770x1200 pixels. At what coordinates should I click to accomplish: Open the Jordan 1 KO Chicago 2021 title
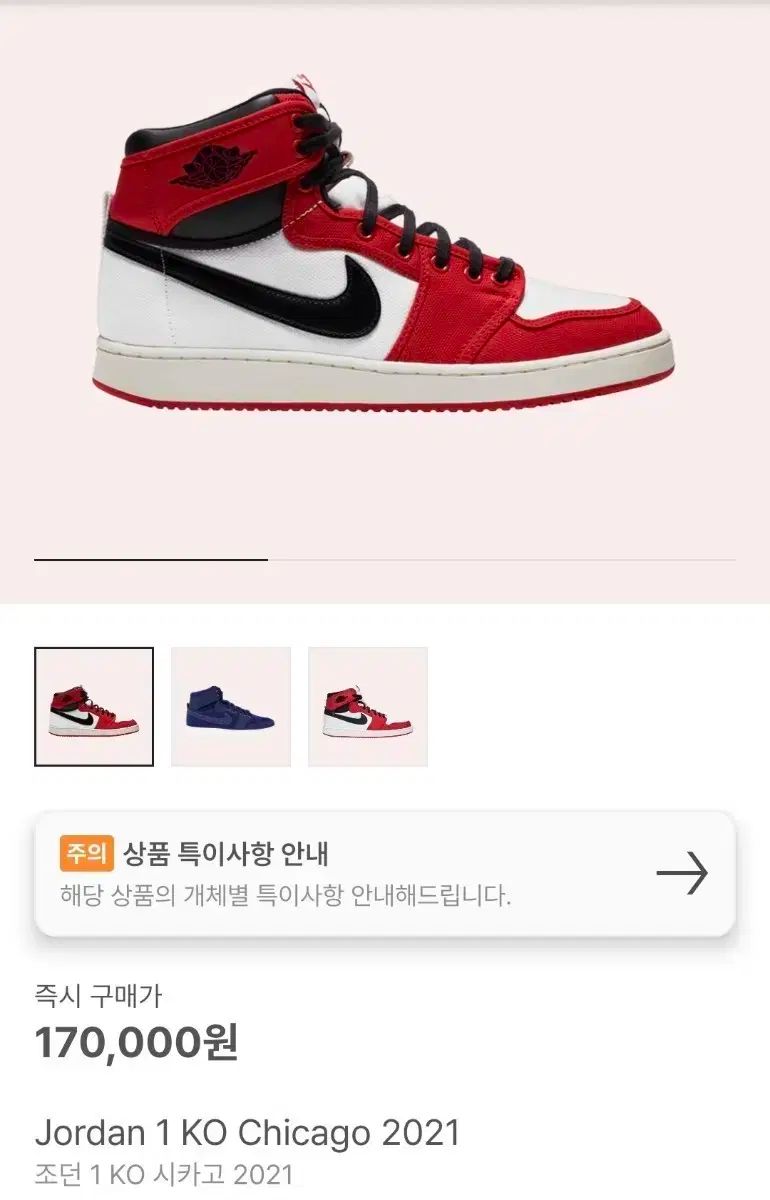click(249, 1133)
